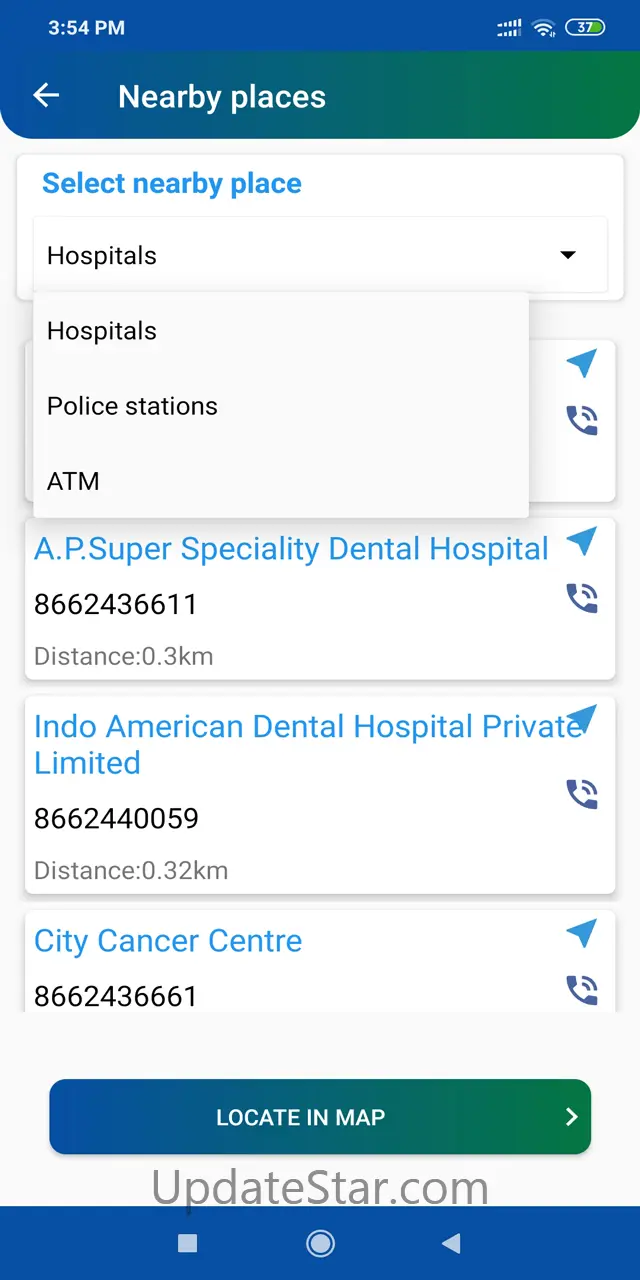Call City Cancer Centre
640x1280 pixels.
coord(581,989)
